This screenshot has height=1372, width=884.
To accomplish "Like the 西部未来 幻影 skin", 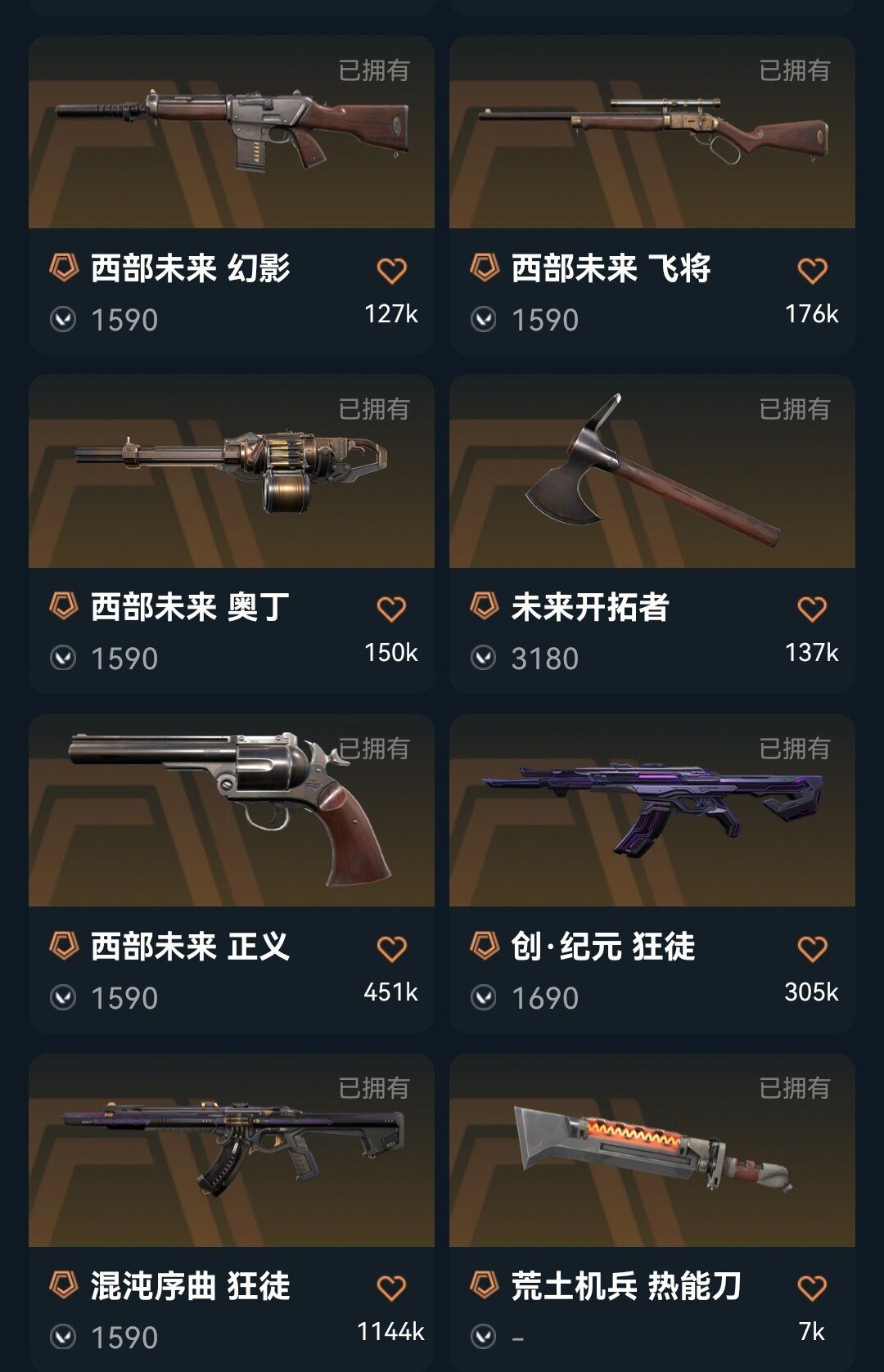I will point(391,271).
